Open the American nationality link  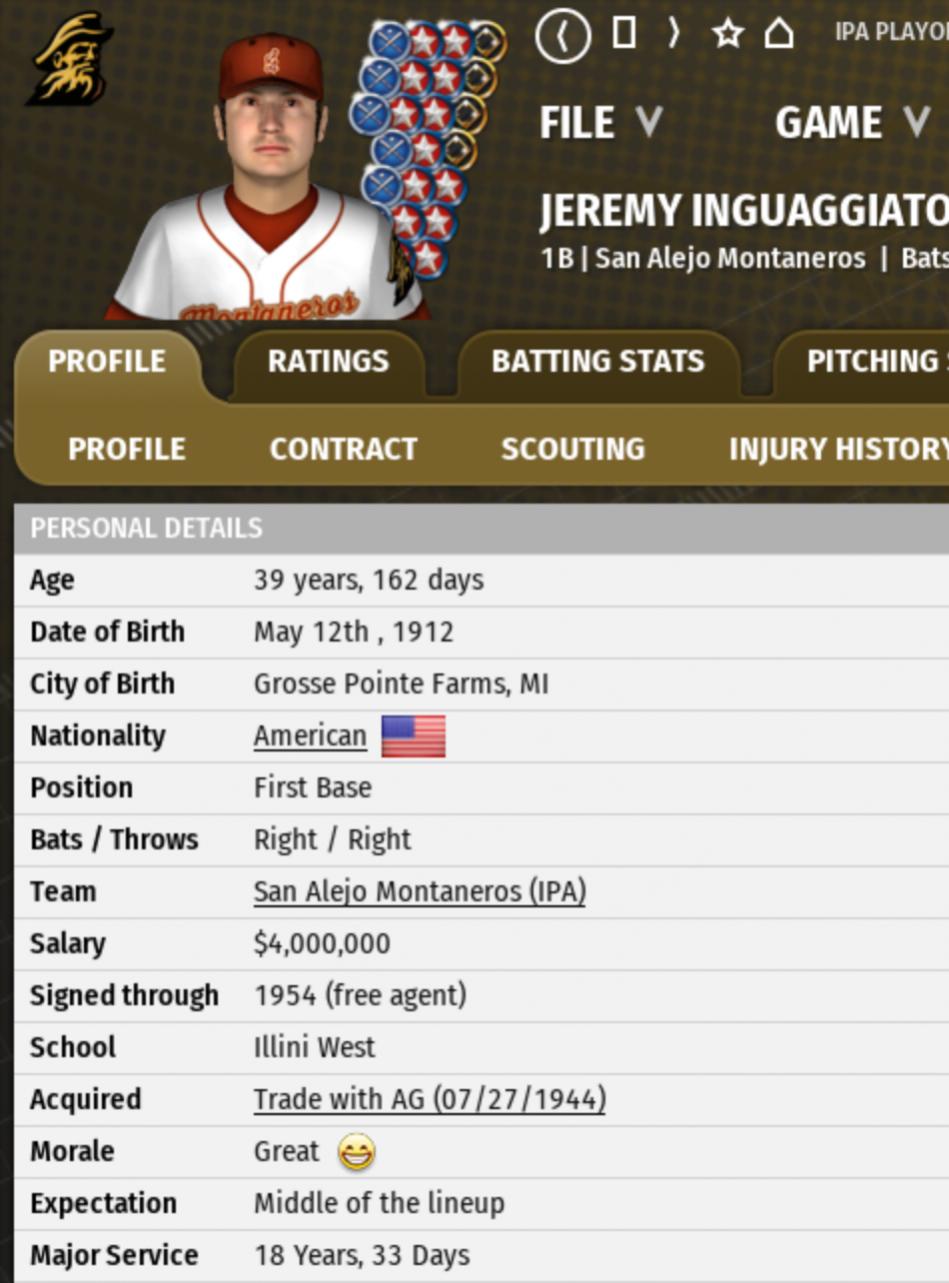click(310, 736)
